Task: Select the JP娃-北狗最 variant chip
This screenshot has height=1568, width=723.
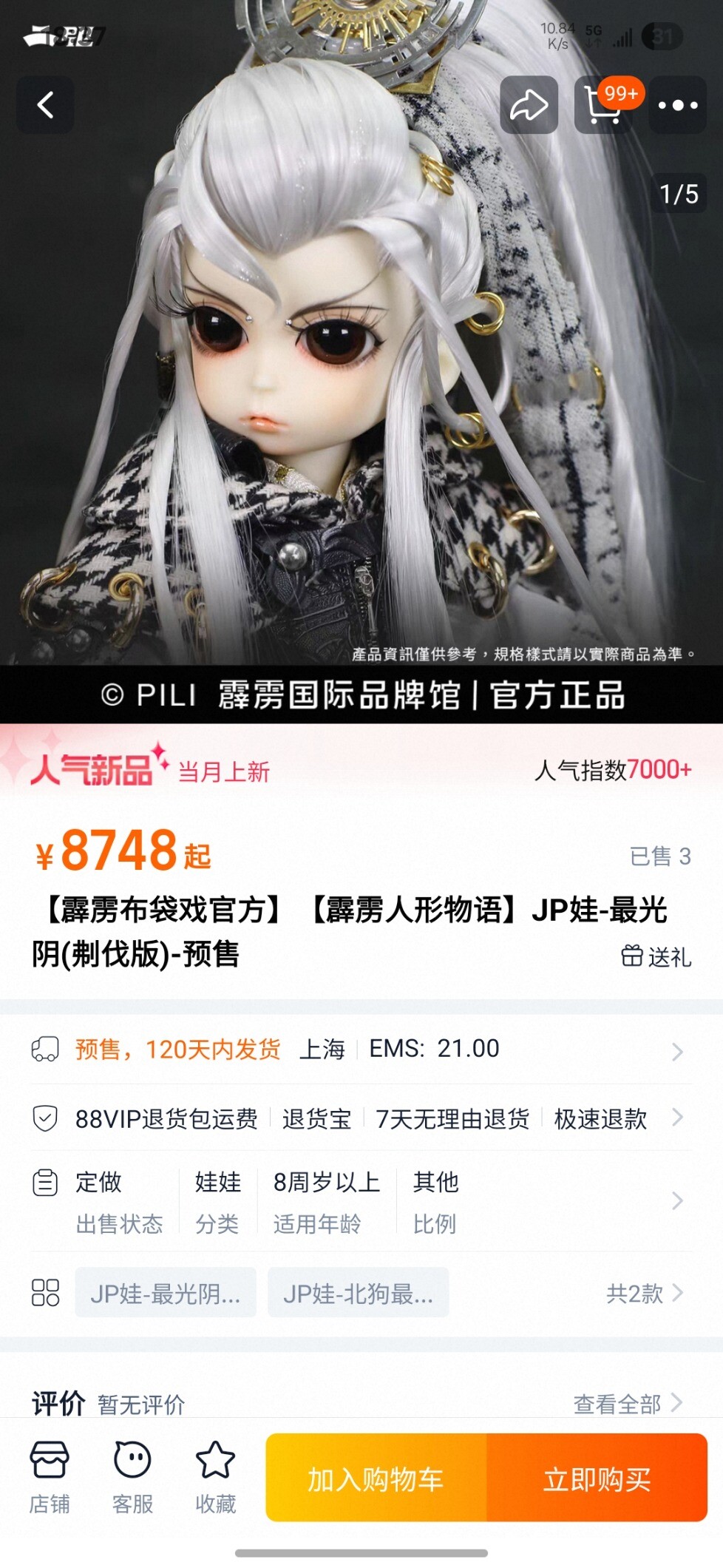Action: coord(358,1293)
